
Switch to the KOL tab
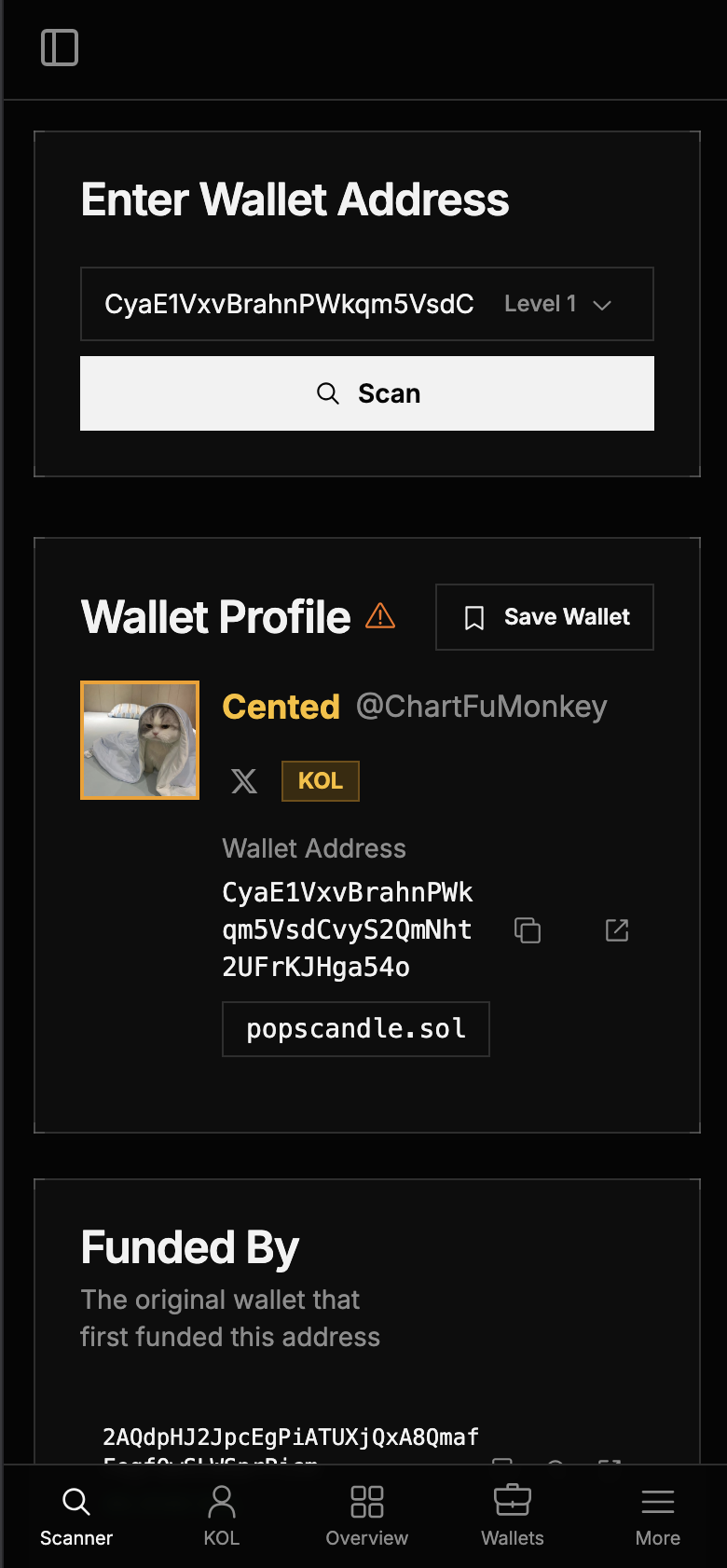[222, 1516]
